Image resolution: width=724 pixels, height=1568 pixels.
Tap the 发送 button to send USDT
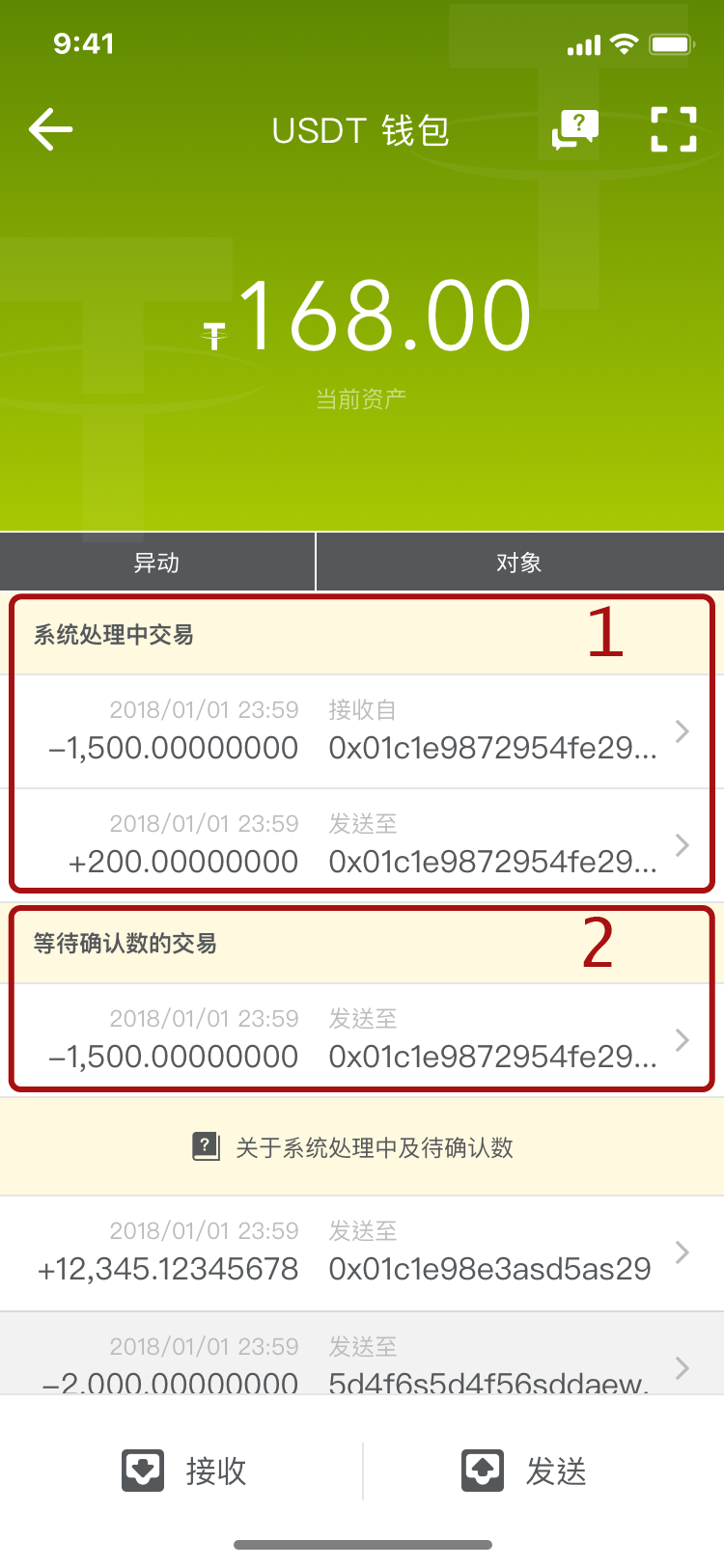click(x=524, y=1472)
